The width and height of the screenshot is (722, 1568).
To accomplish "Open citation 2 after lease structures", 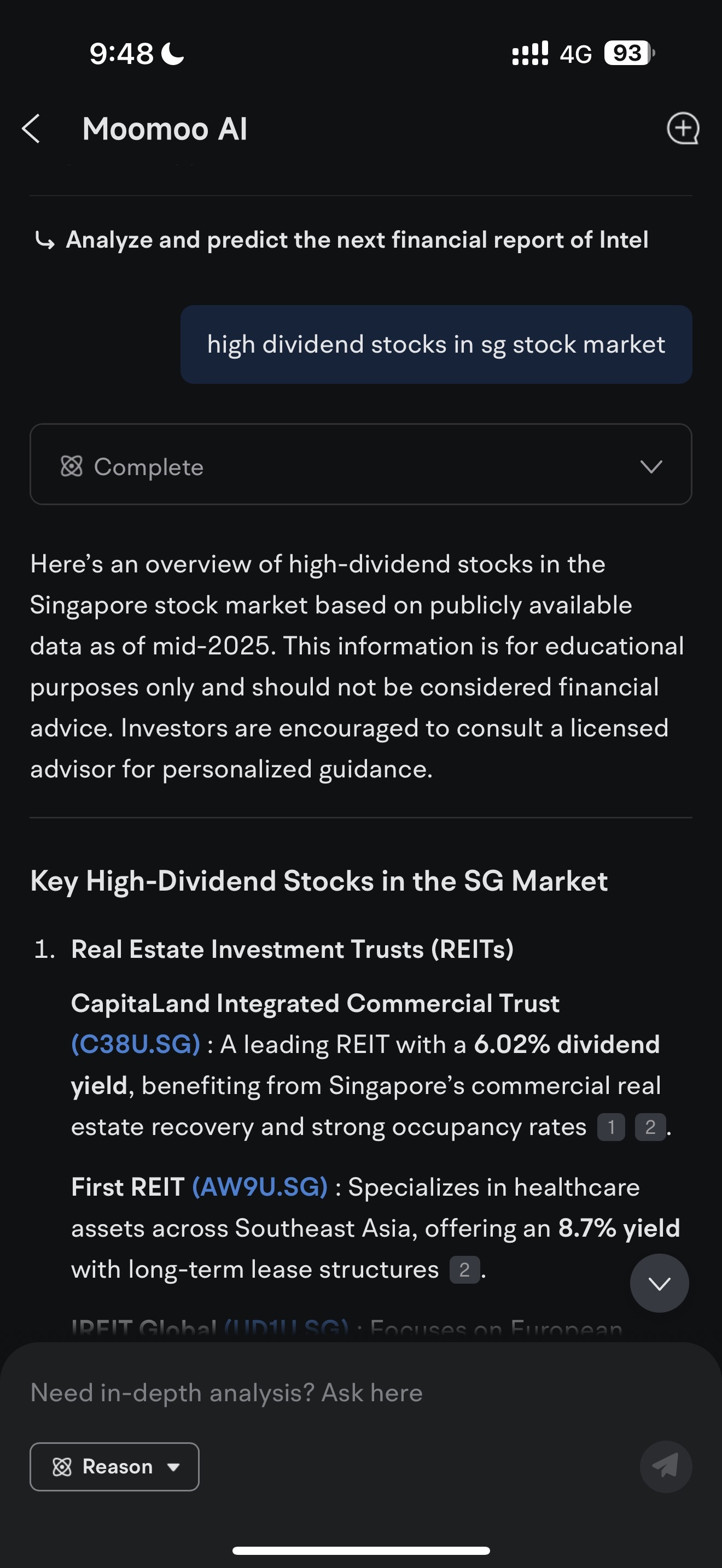I will tap(464, 1269).
